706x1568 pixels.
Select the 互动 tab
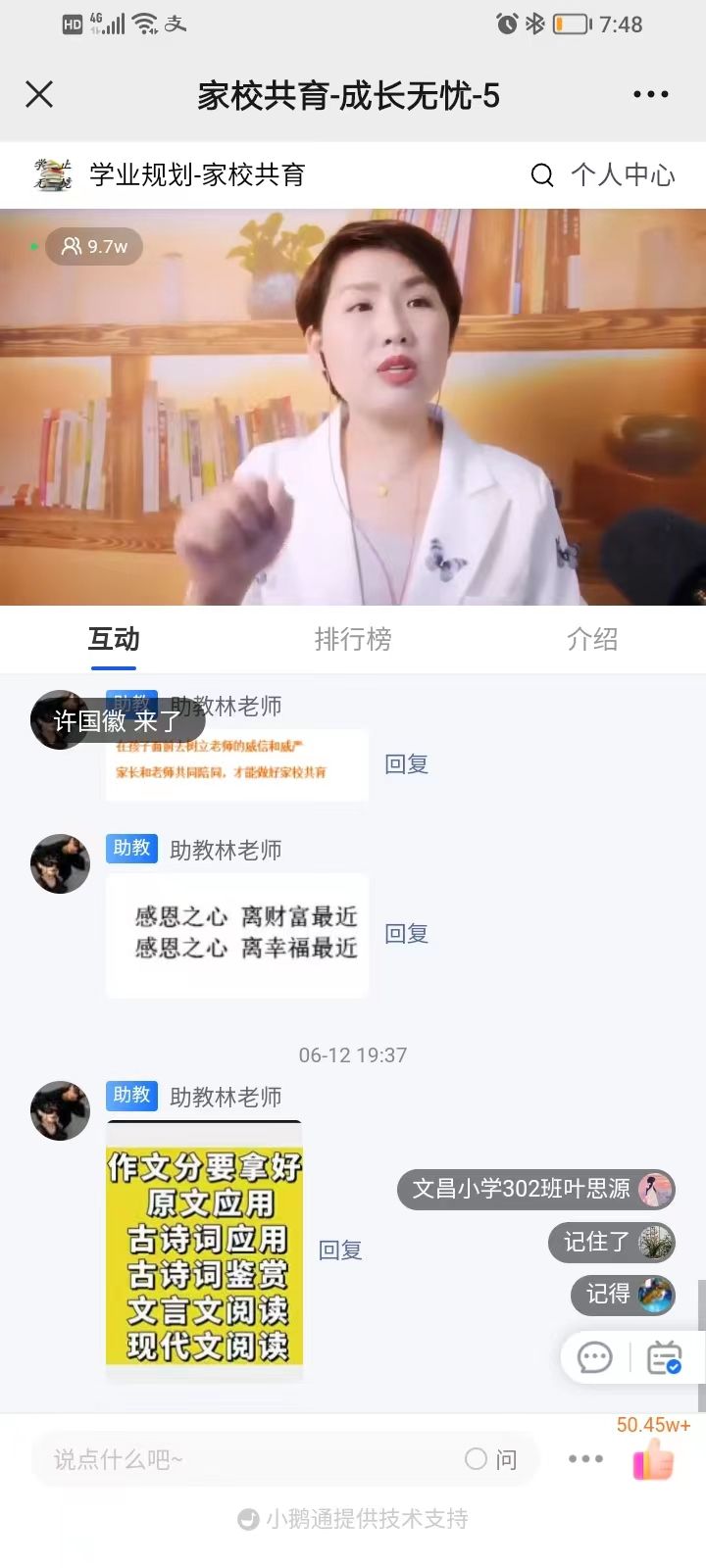click(x=114, y=639)
